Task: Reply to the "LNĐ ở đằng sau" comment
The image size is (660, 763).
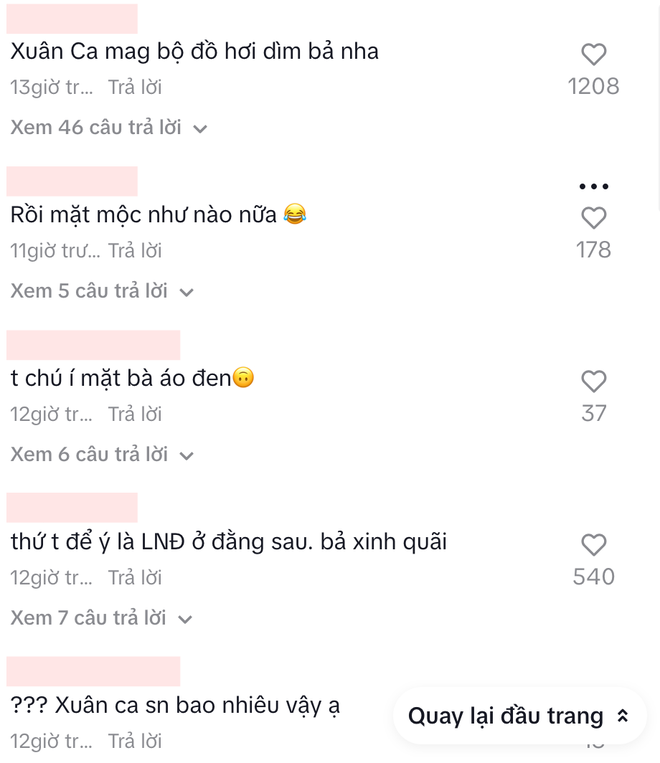Action: [135, 577]
